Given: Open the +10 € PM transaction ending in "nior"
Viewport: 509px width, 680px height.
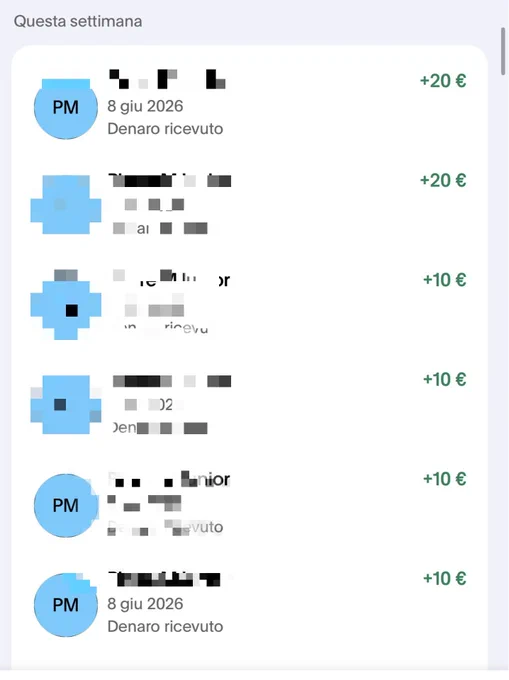Looking at the screenshot, I should pos(250,504).
